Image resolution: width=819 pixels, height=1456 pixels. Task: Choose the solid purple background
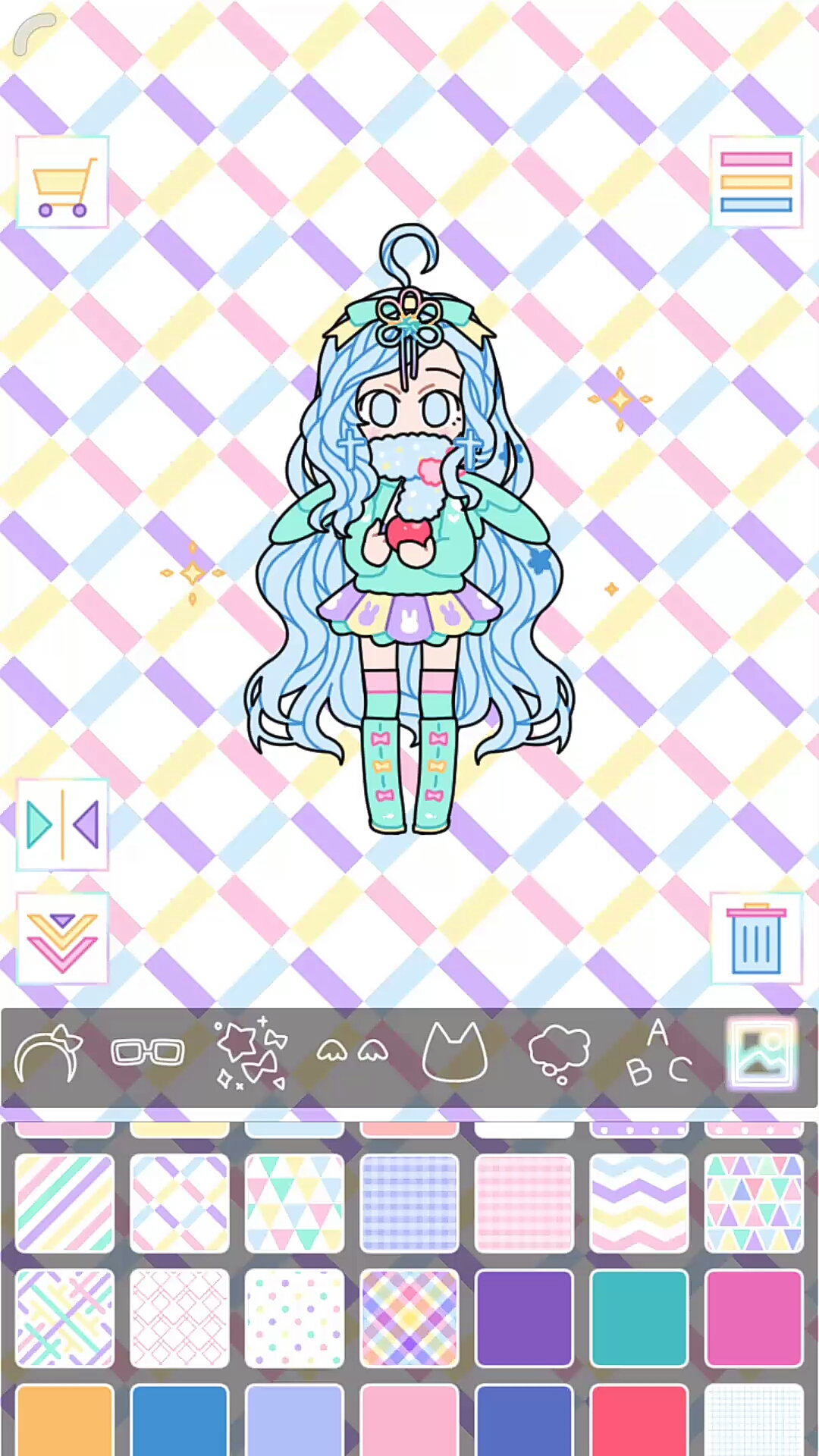[524, 1318]
